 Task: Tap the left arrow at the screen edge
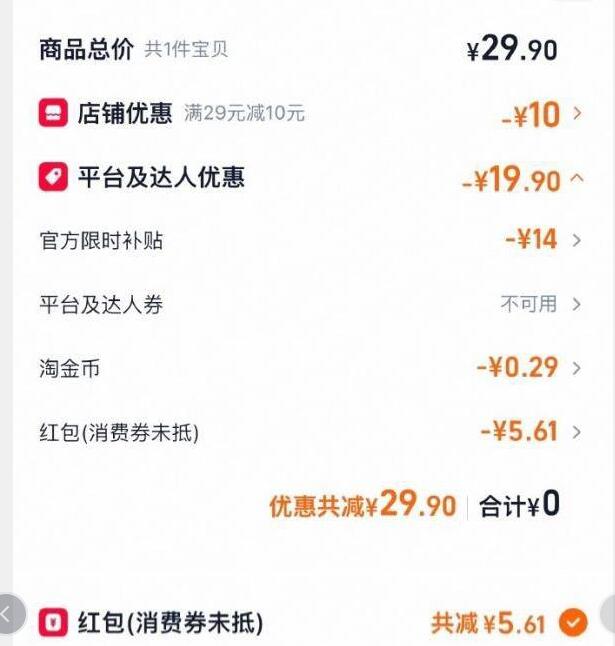click(8, 614)
